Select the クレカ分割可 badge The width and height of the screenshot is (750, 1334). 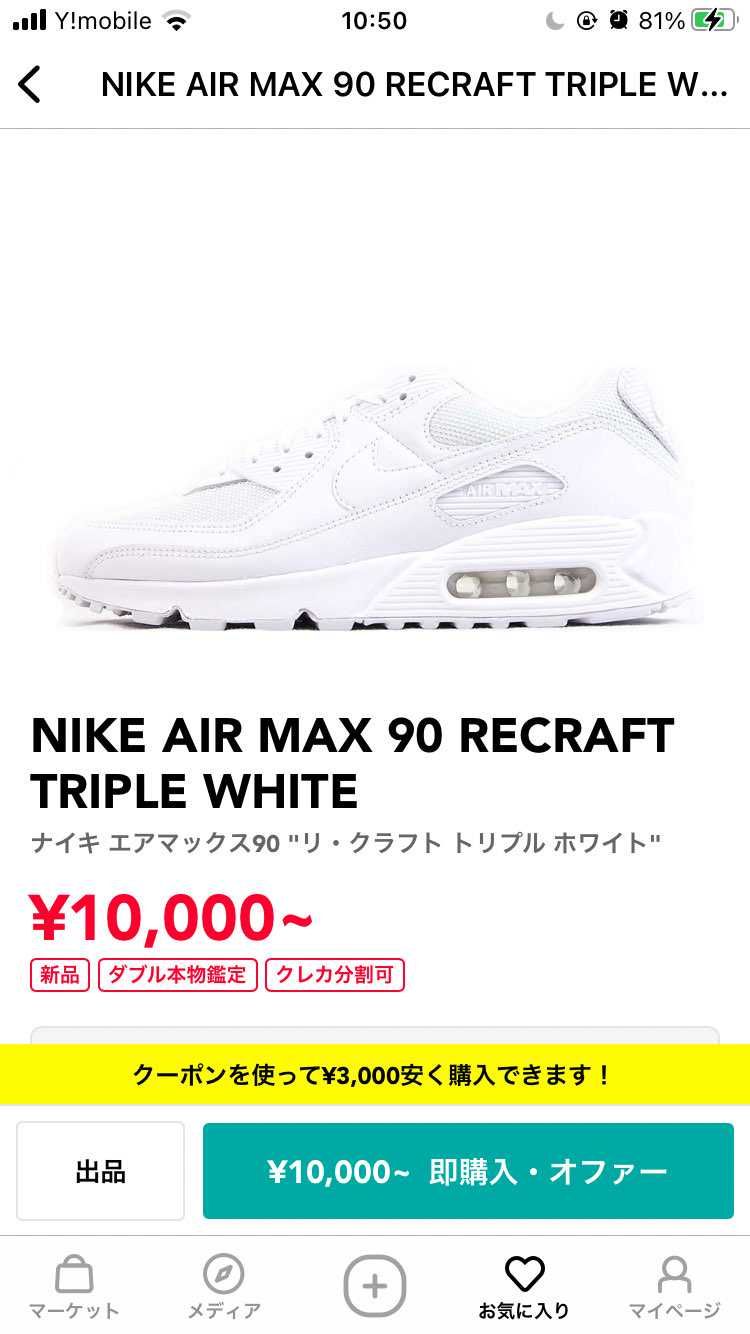click(335, 975)
